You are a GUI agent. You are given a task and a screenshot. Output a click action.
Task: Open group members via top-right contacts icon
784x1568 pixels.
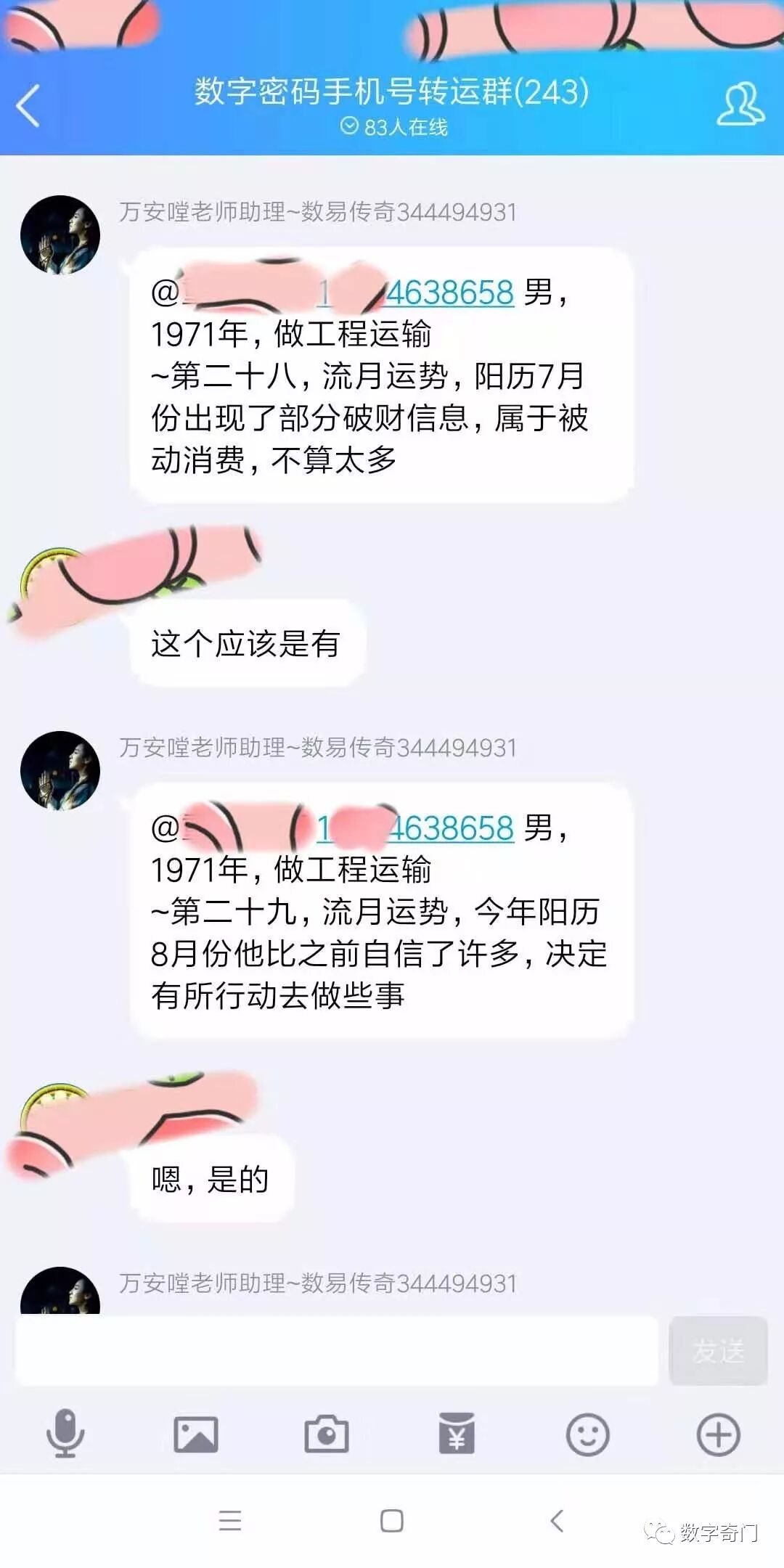(x=739, y=104)
